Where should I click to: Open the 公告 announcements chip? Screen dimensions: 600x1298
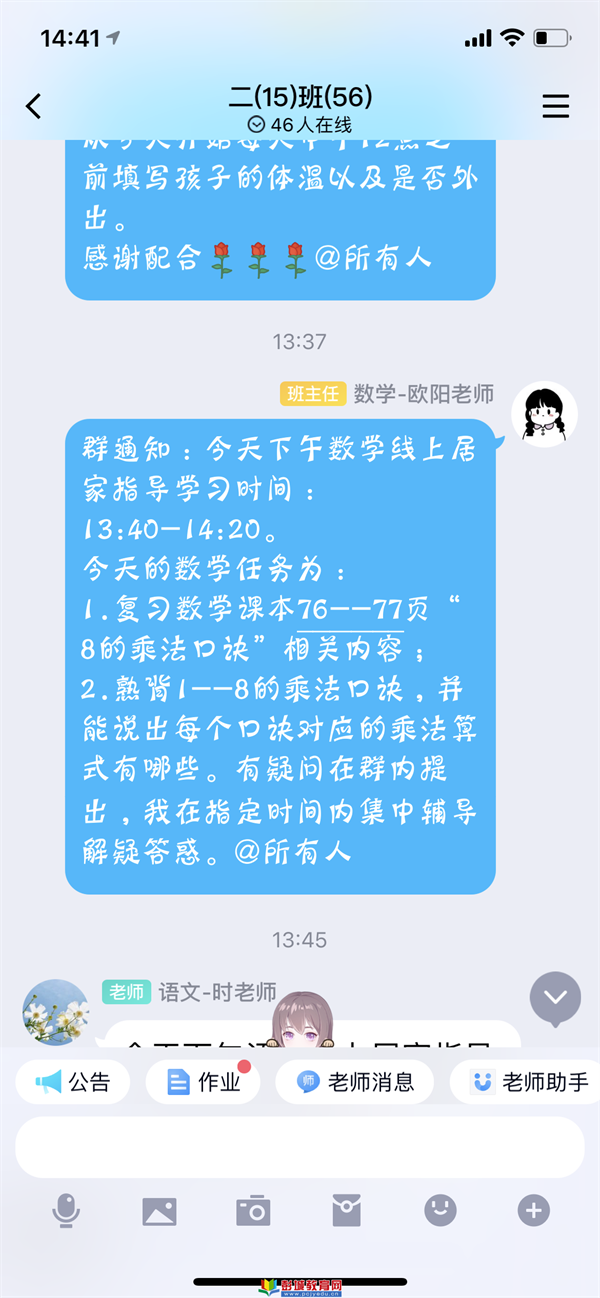coord(72,1081)
